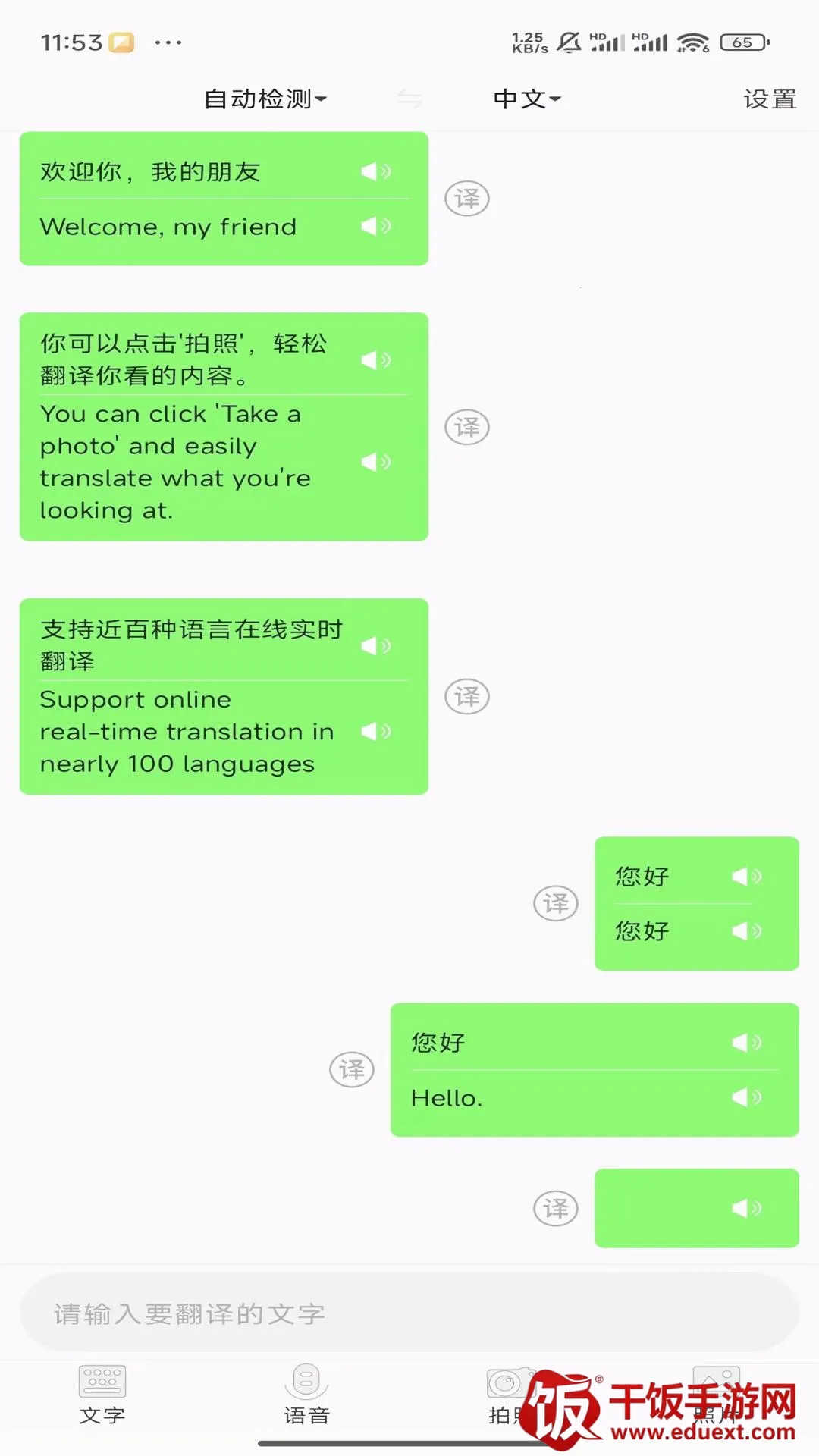Swap source and target languages
The height and width of the screenshot is (1456, 819).
(x=409, y=99)
